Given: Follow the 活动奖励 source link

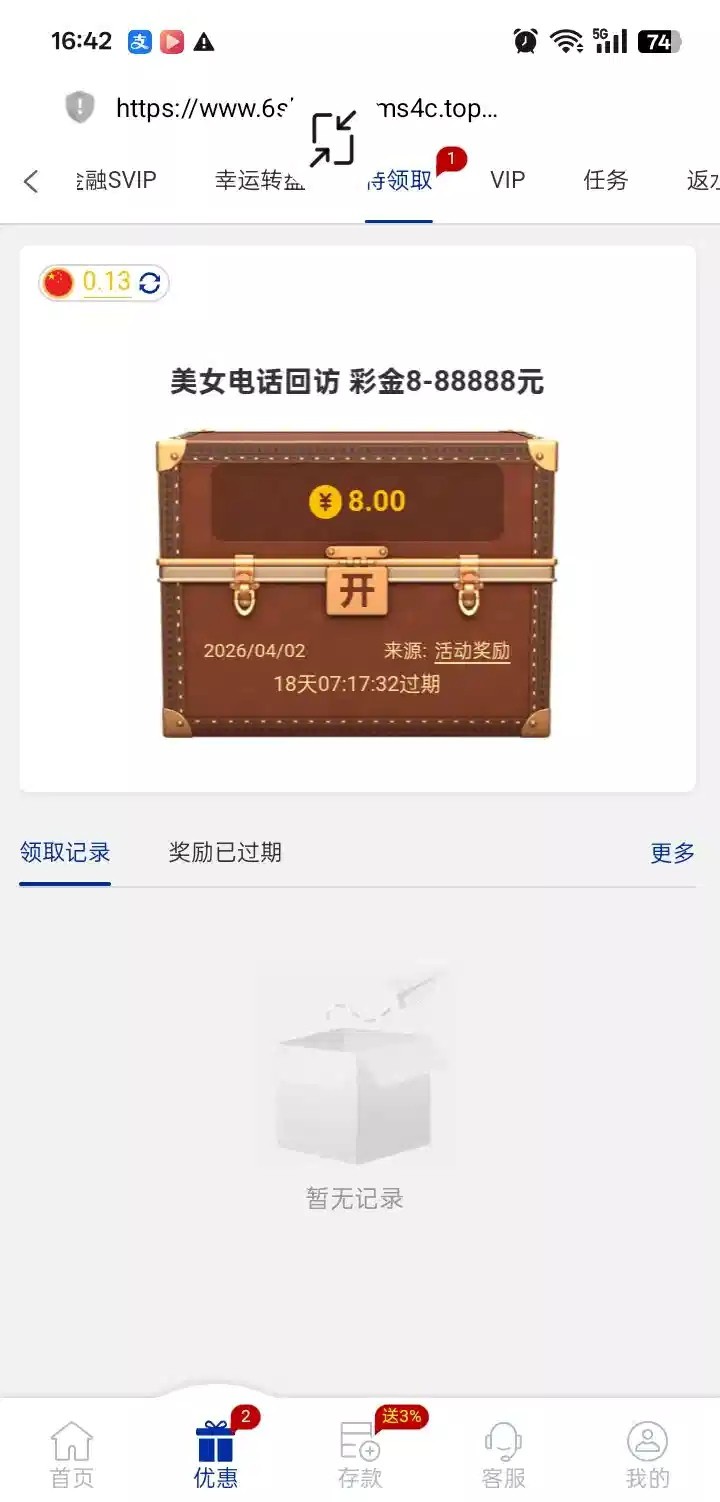Looking at the screenshot, I should point(472,651).
